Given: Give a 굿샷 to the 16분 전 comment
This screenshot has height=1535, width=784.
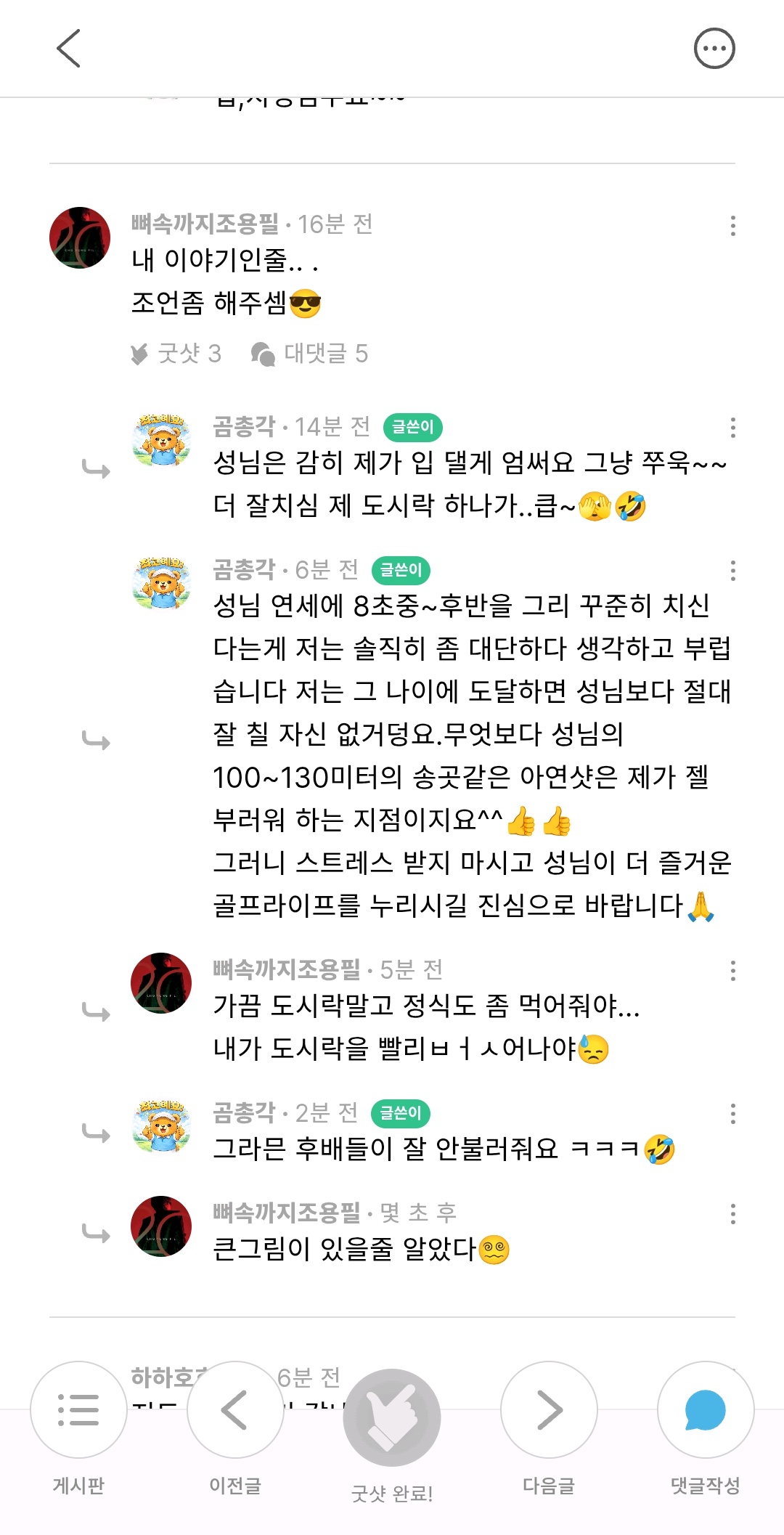Looking at the screenshot, I should (x=176, y=354).
